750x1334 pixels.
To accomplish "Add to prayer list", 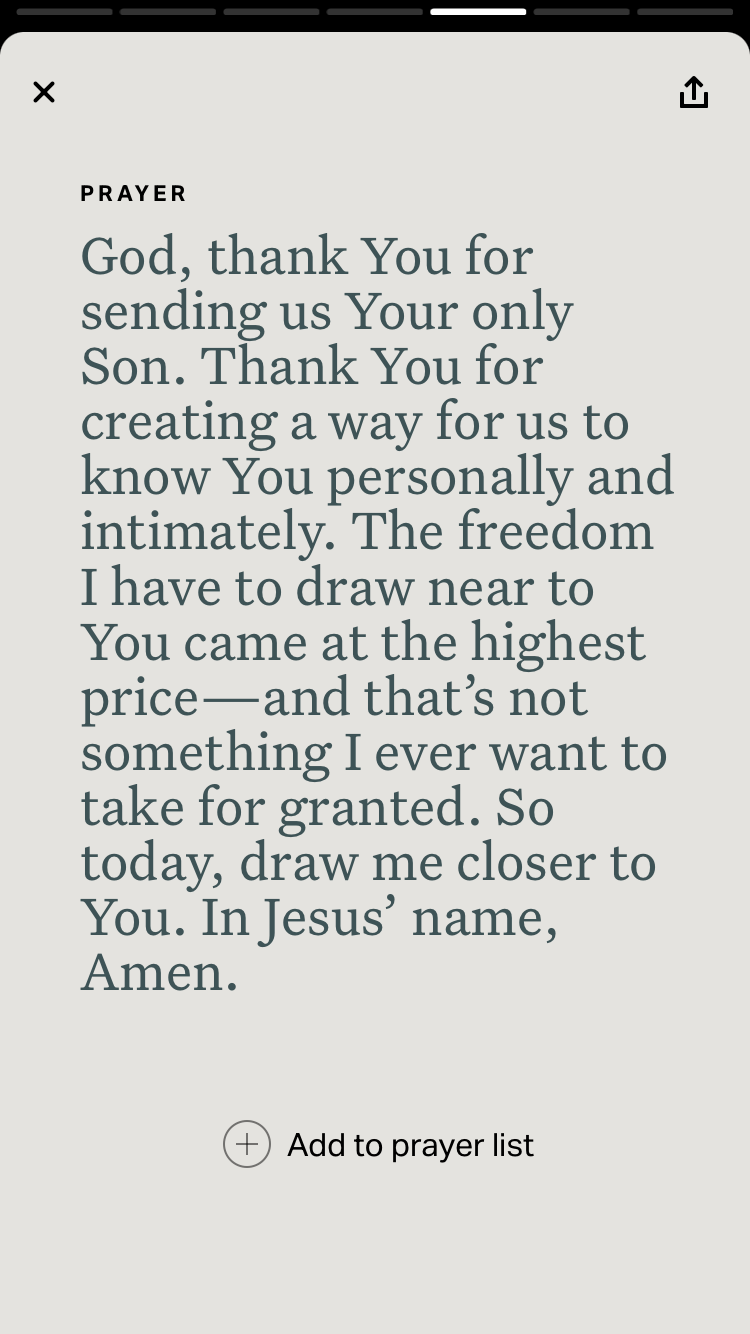I will [x=378, y=1144].
